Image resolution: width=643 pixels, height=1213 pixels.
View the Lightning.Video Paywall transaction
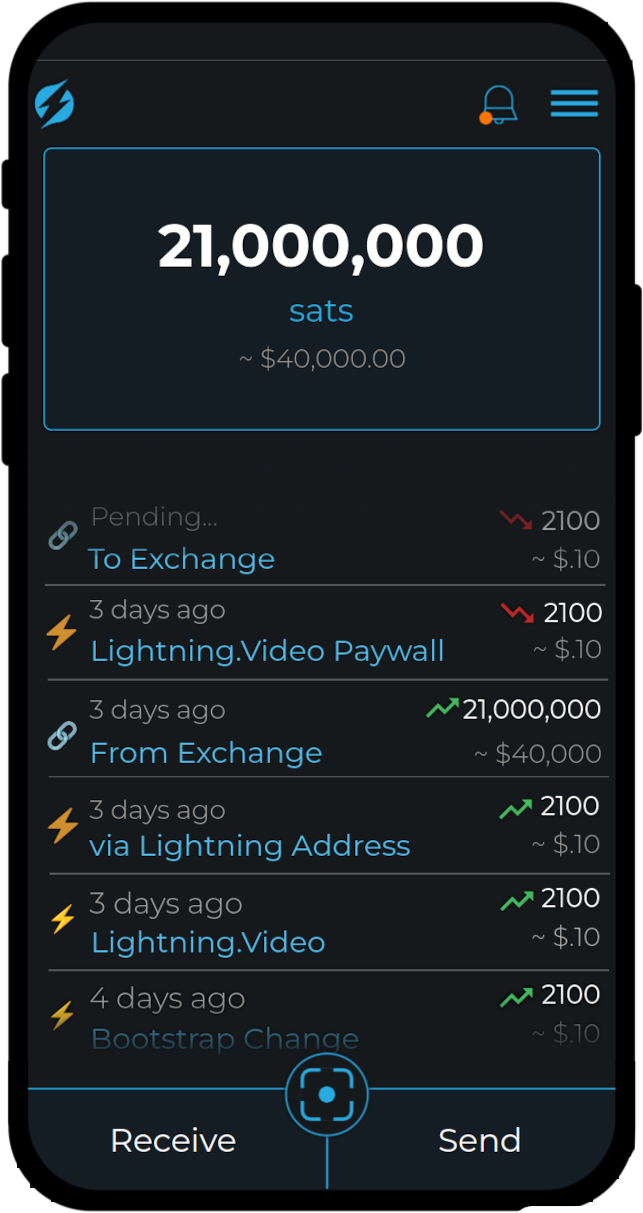click(327, 632)
